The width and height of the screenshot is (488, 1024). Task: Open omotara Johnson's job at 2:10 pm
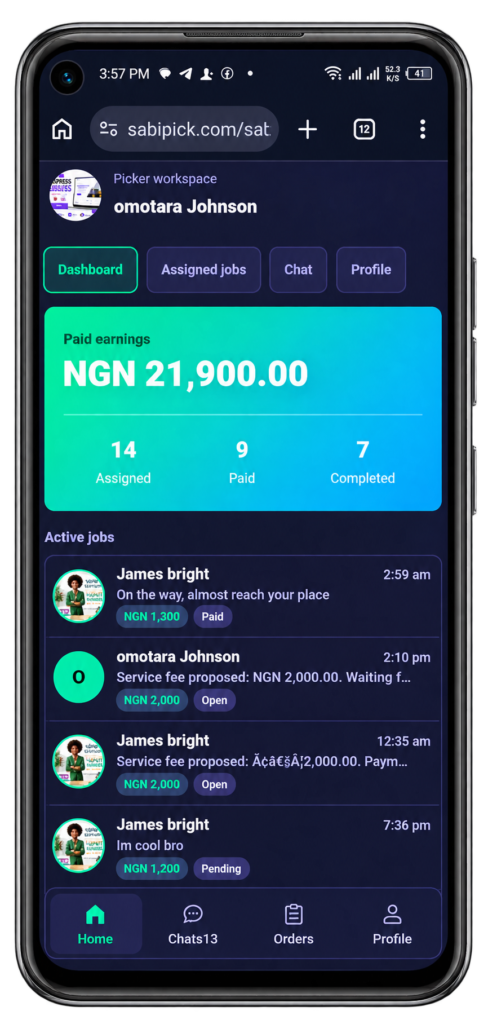[x=243, y=679]
